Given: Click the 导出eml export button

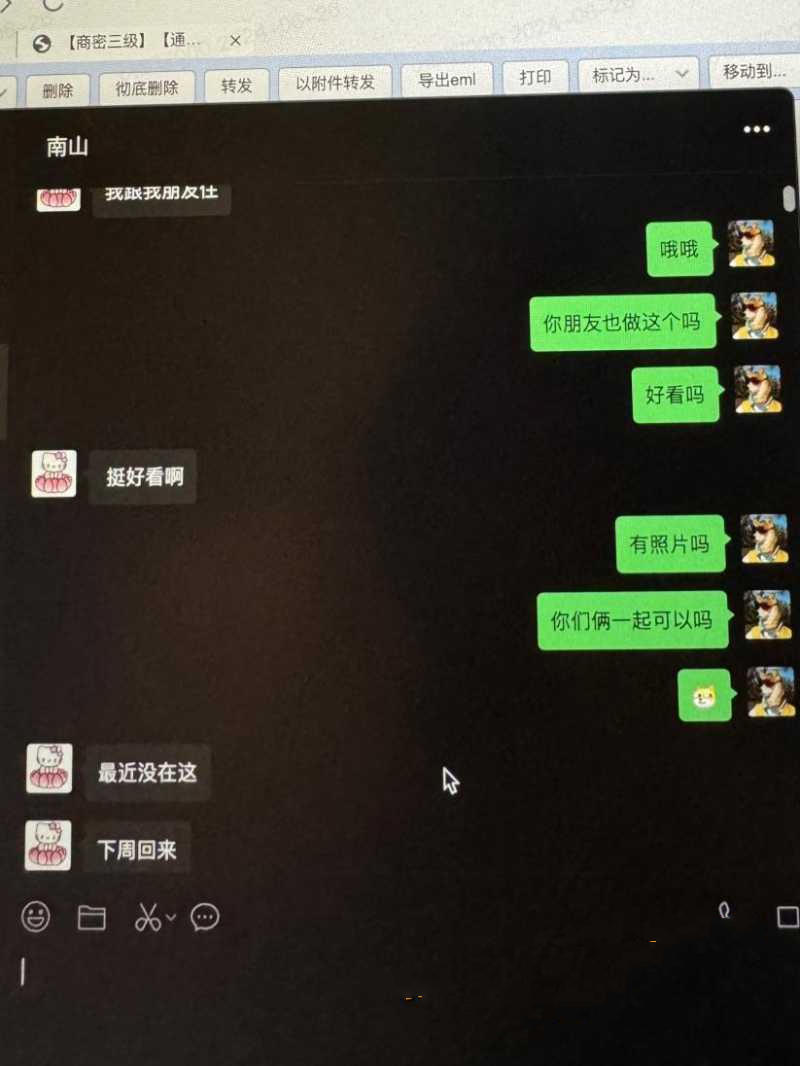Looking at the screenshot, I should 446,81.
